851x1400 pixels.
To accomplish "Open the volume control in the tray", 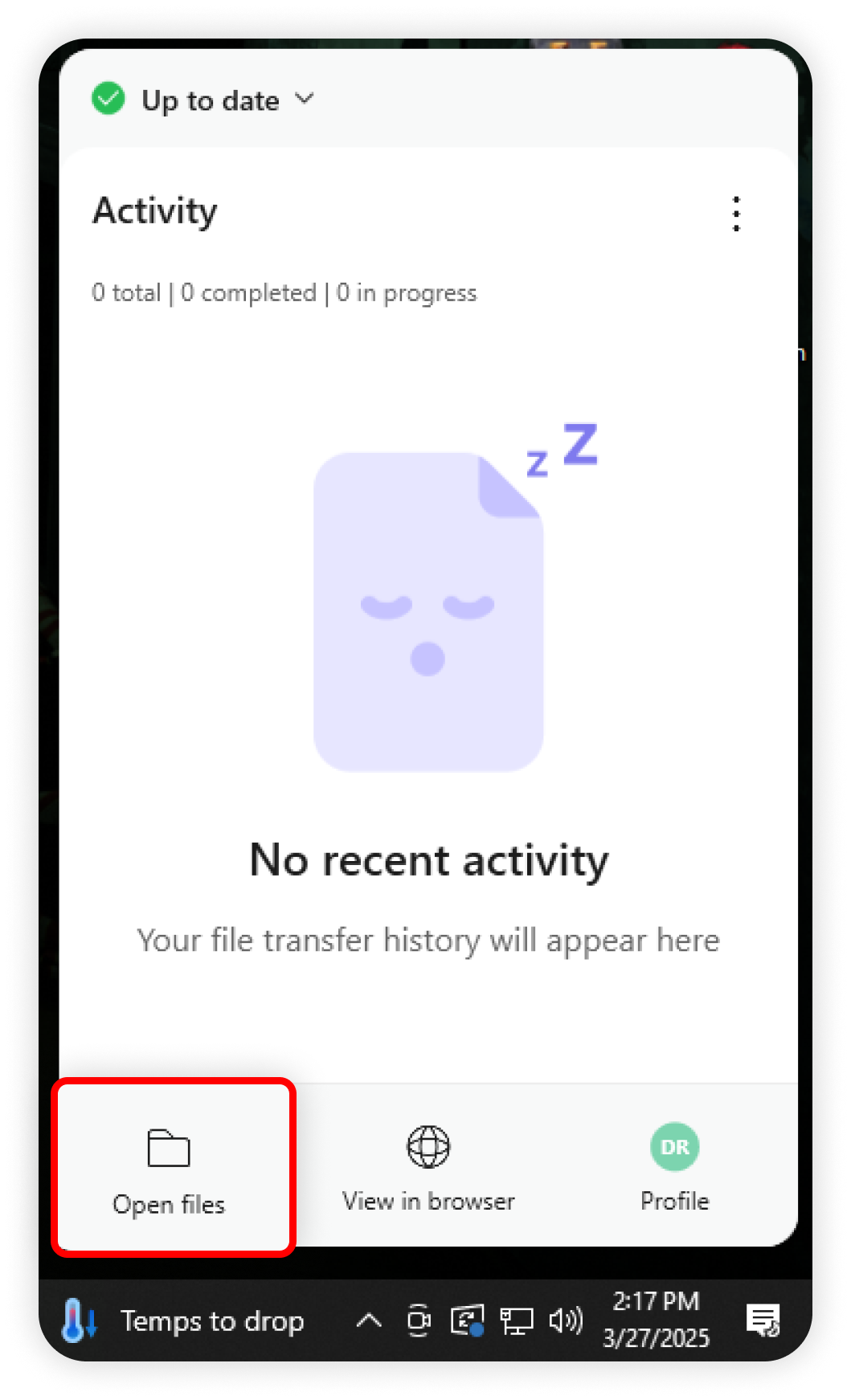I will coord(566,1320).
